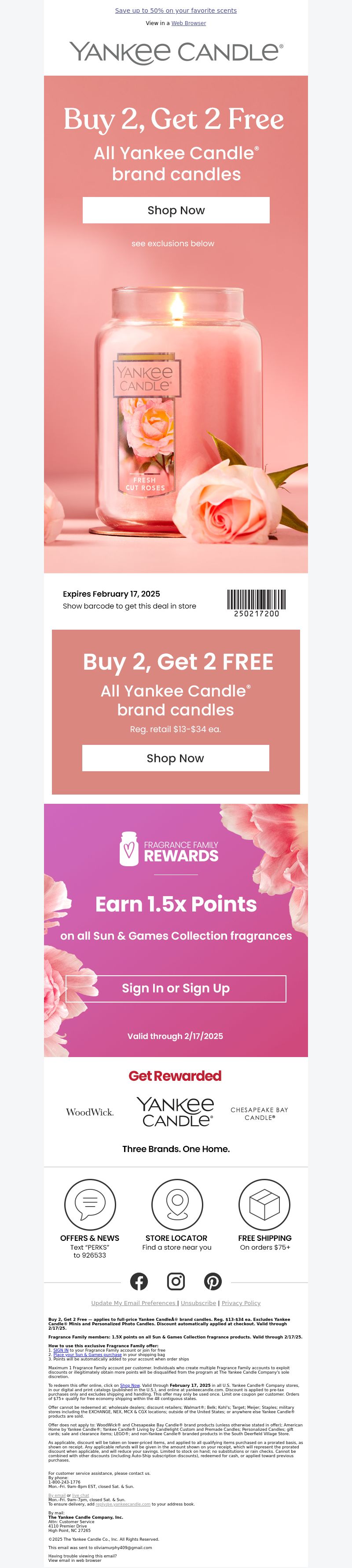Open the 'Save up to 50%' link

pyautogui.click(x=176, y=11)
